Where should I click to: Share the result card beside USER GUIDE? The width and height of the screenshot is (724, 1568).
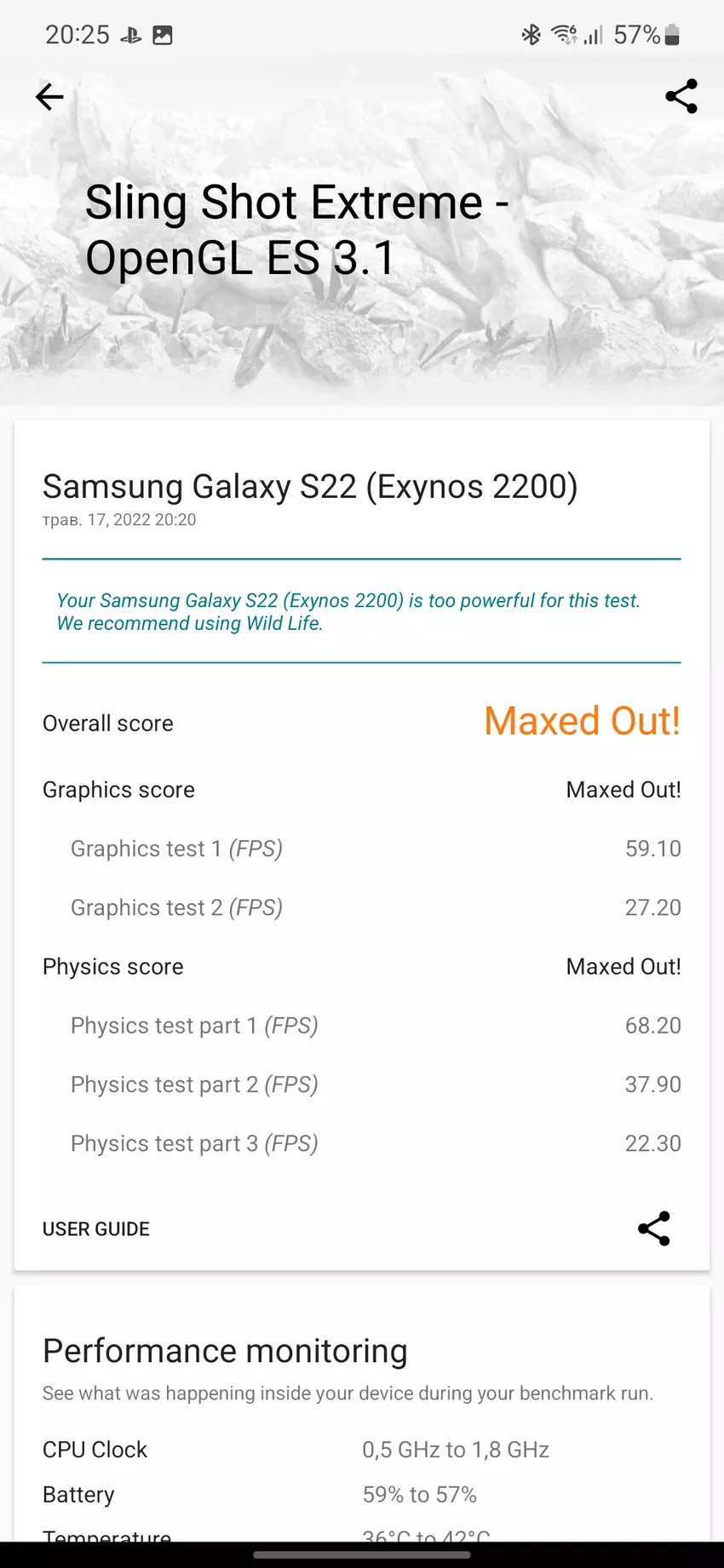(654, 1228)
